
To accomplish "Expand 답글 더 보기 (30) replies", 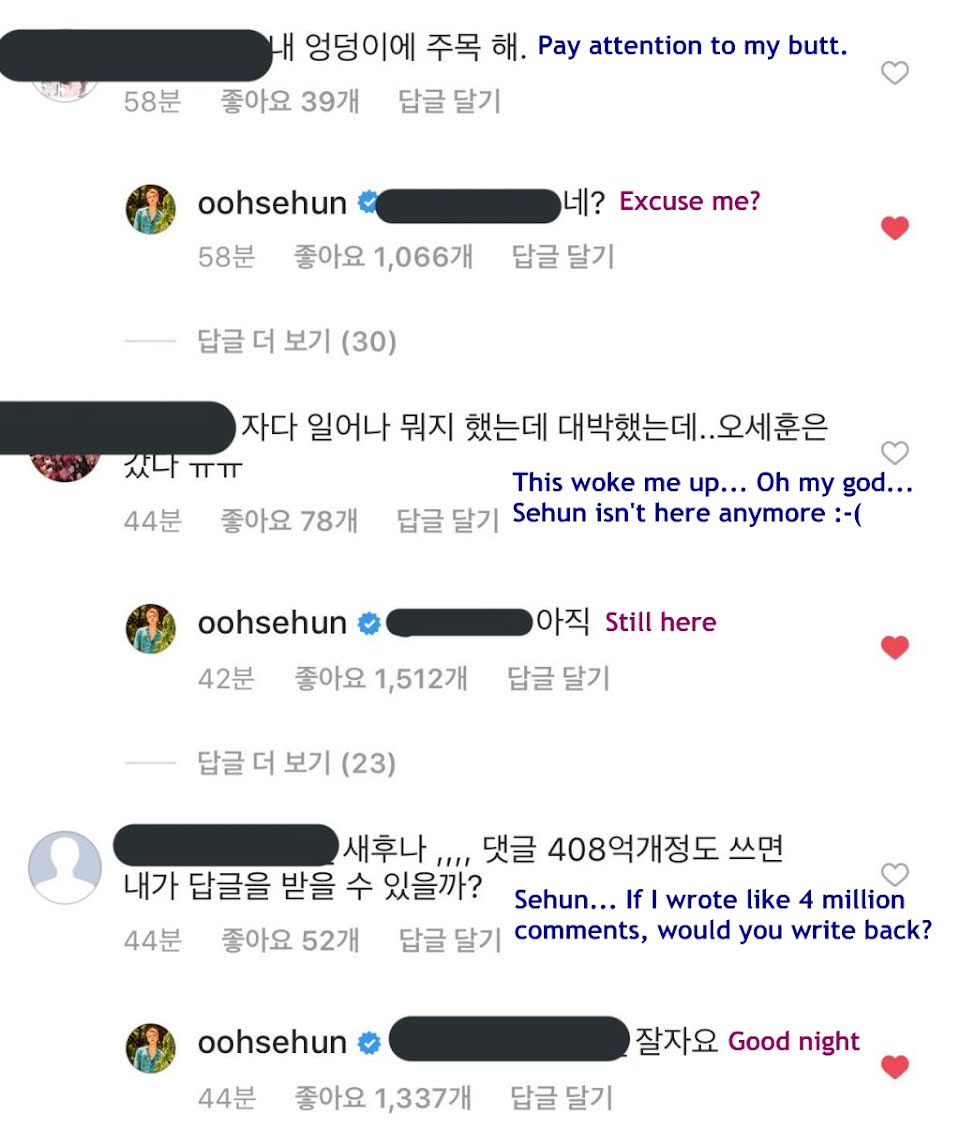I will pos(296,342).
